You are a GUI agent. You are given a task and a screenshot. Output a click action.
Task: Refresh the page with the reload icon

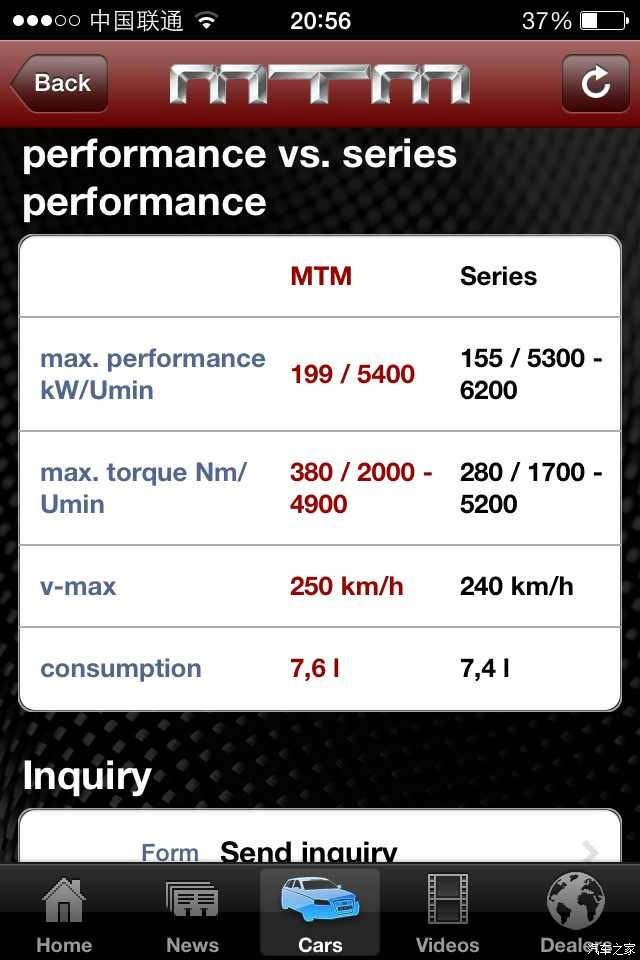click(595, 83)
